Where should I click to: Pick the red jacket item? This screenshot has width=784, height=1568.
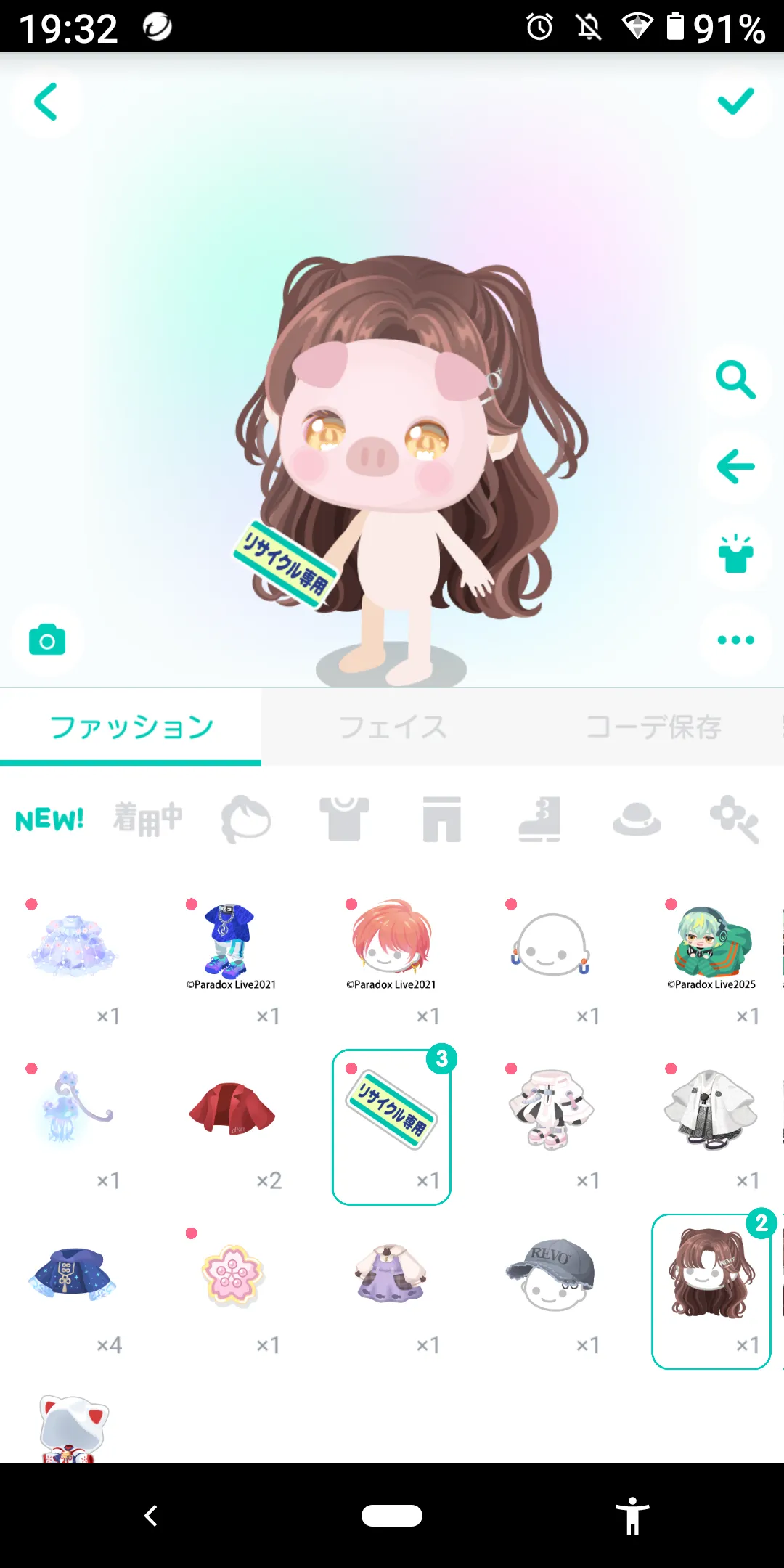click(x=232, y=1108)
